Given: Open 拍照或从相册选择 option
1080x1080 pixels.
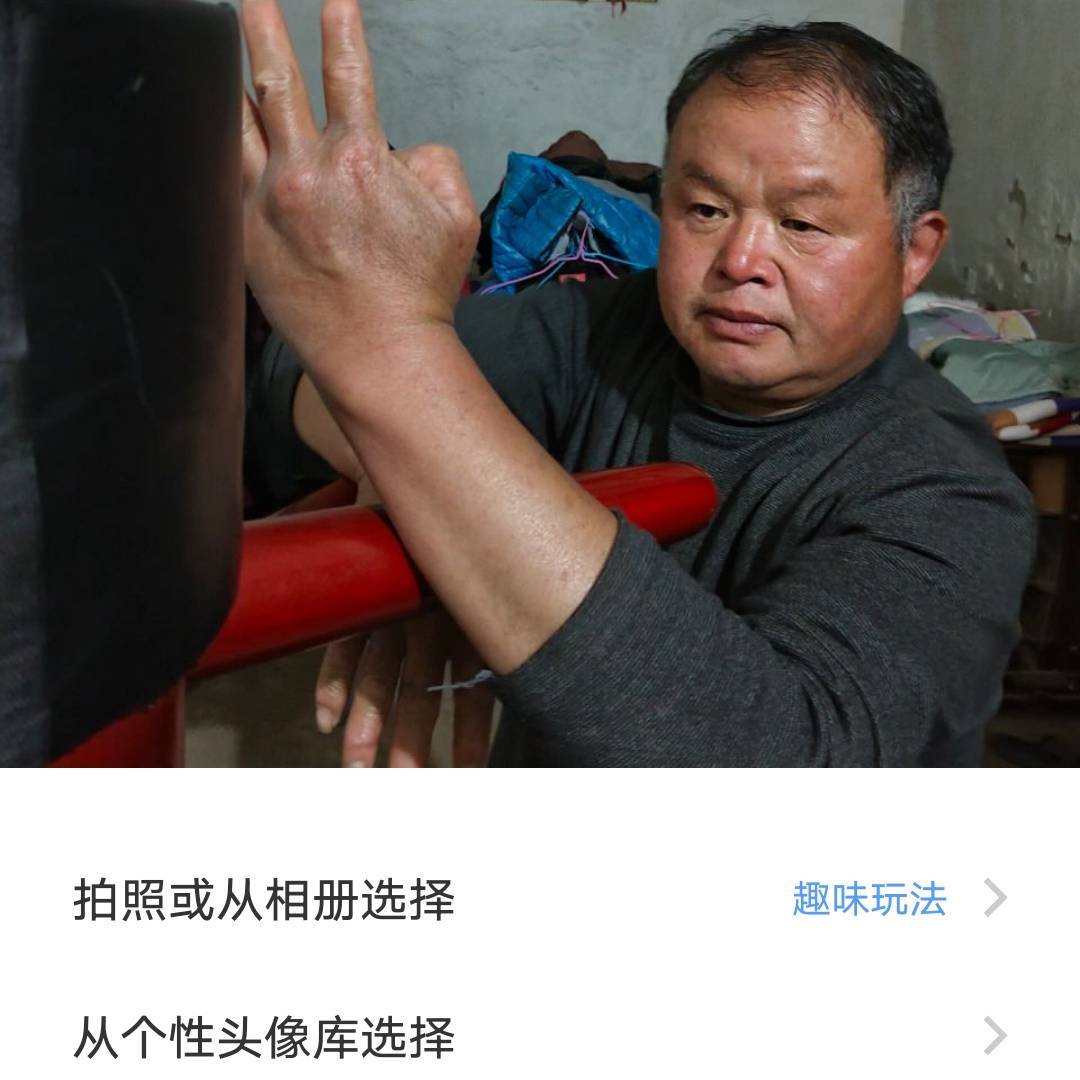Looking at the screenshot, I should [x=264, y=899].
